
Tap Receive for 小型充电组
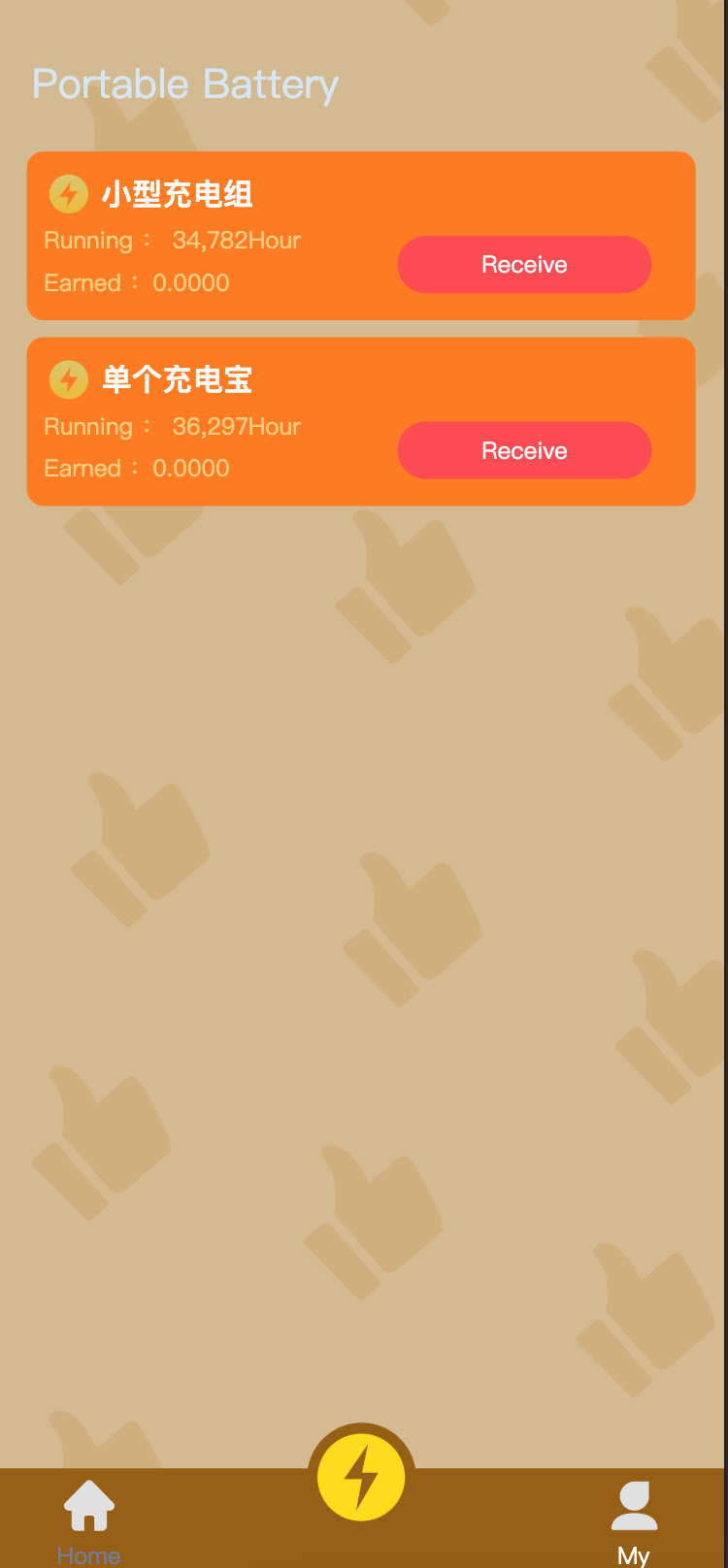(x=524, y=265)
